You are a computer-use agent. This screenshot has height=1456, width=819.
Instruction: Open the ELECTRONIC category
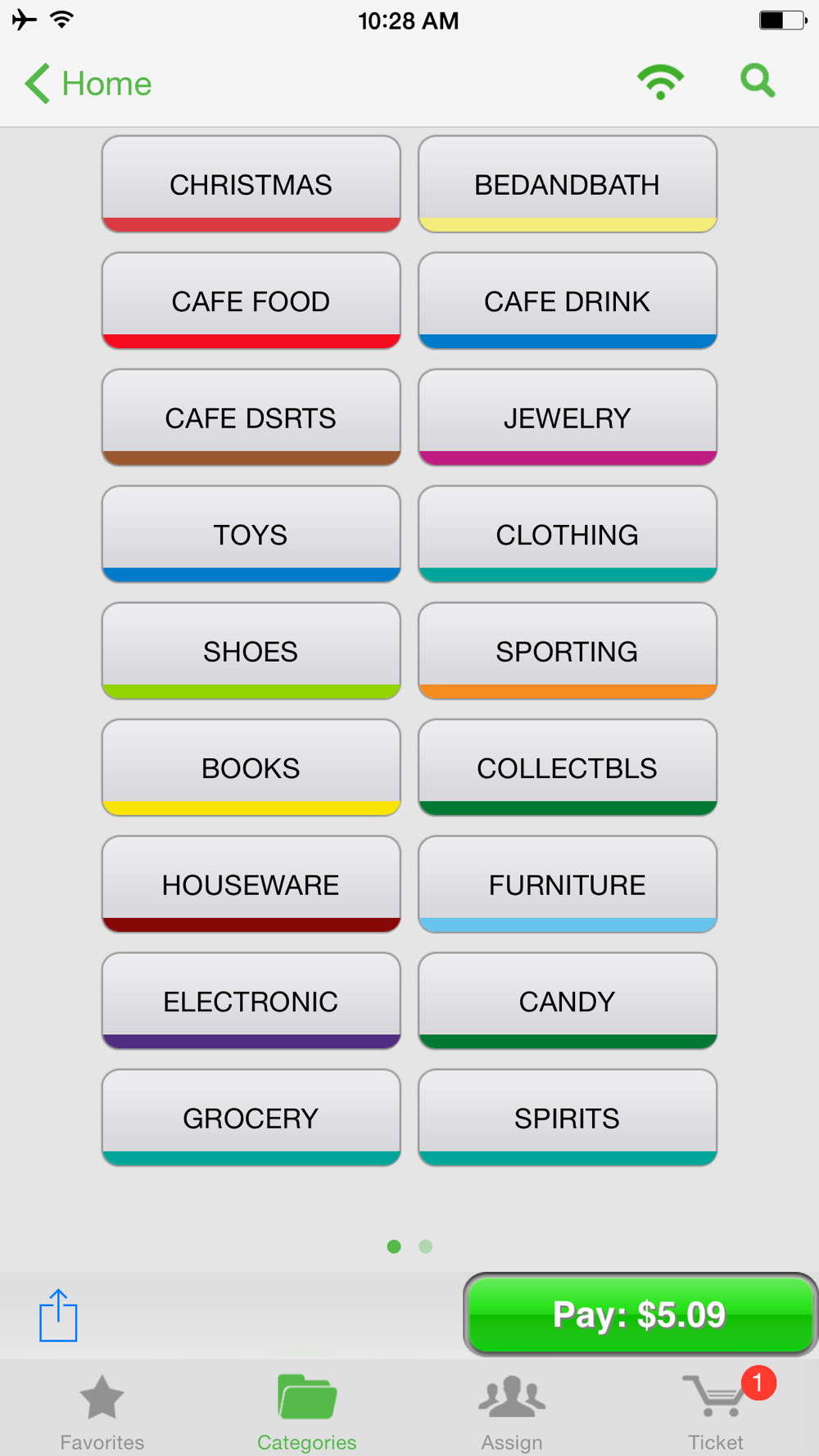[251, 1001]
